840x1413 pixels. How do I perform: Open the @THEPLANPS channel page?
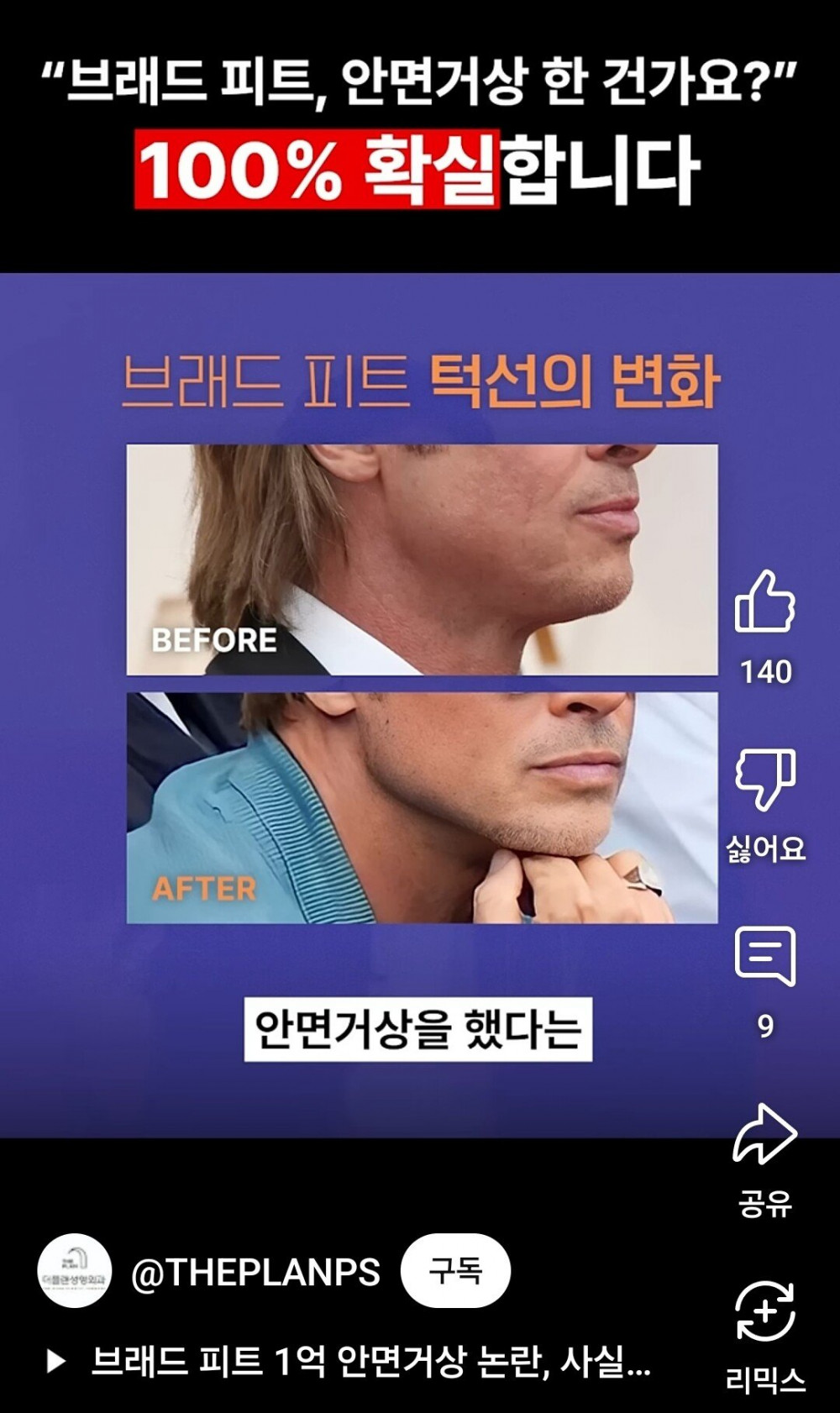click(x=256, y=1272)
